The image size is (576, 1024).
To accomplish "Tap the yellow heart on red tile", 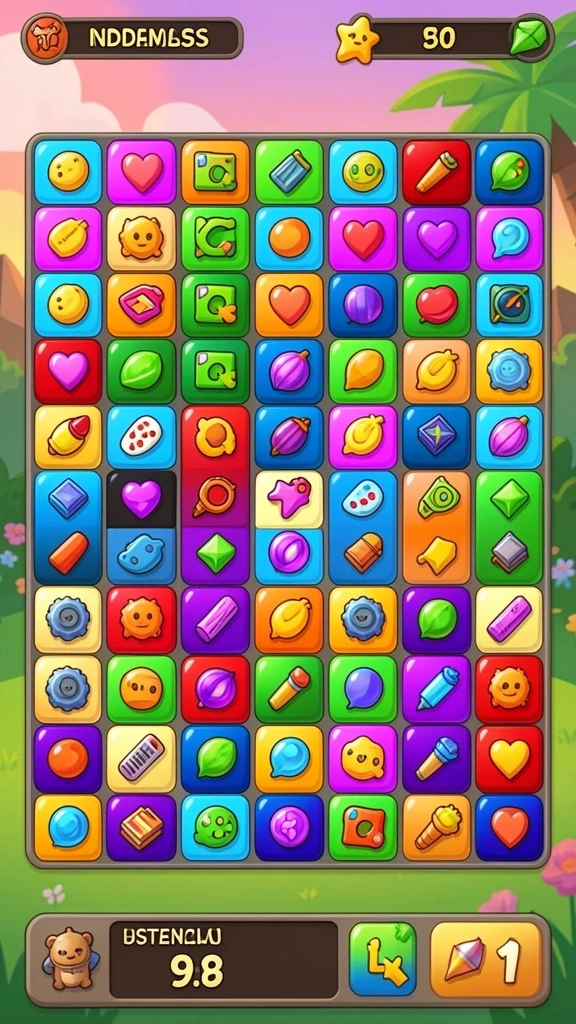I will [509, 758].
